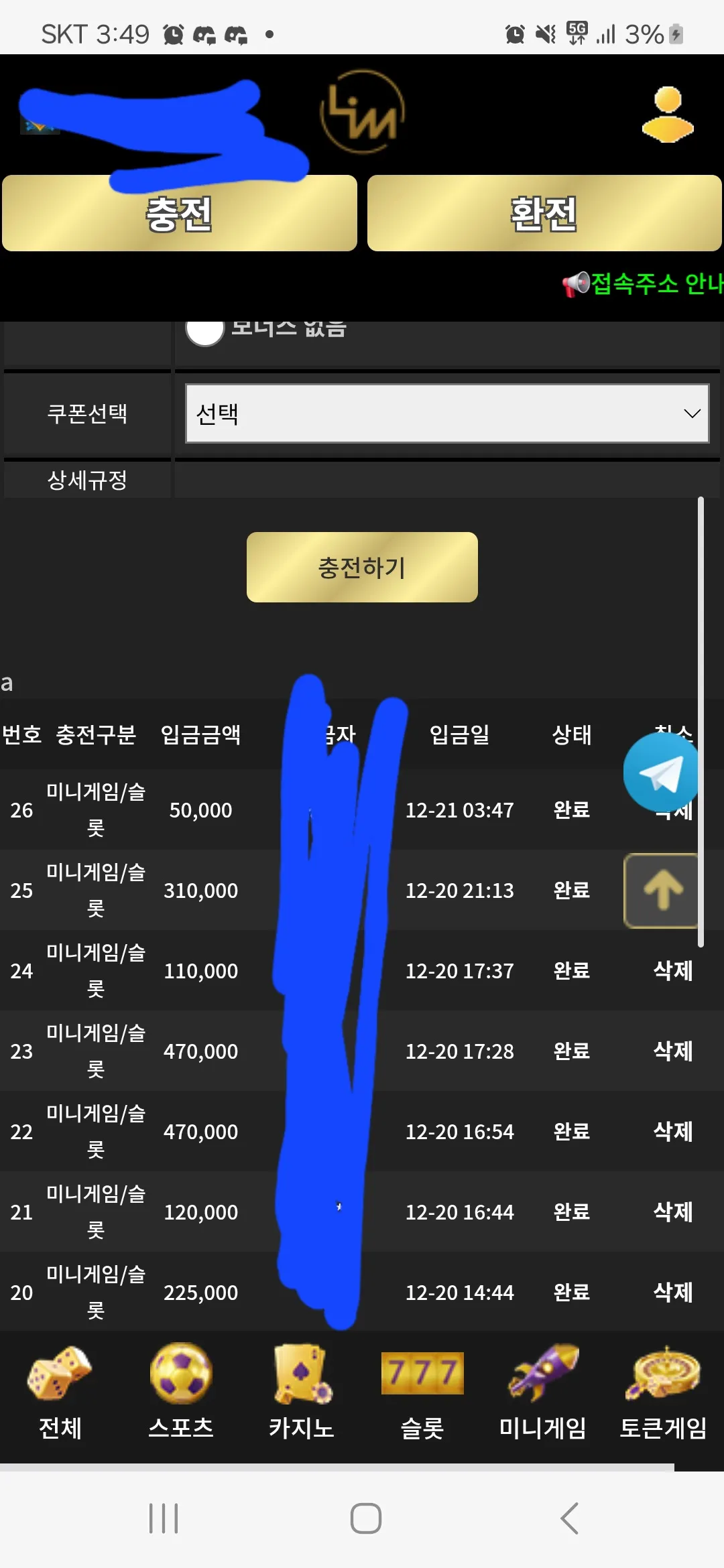Jump to the top with the arrow button
The width and height of the screenshot is (724, 1568).
662,890
